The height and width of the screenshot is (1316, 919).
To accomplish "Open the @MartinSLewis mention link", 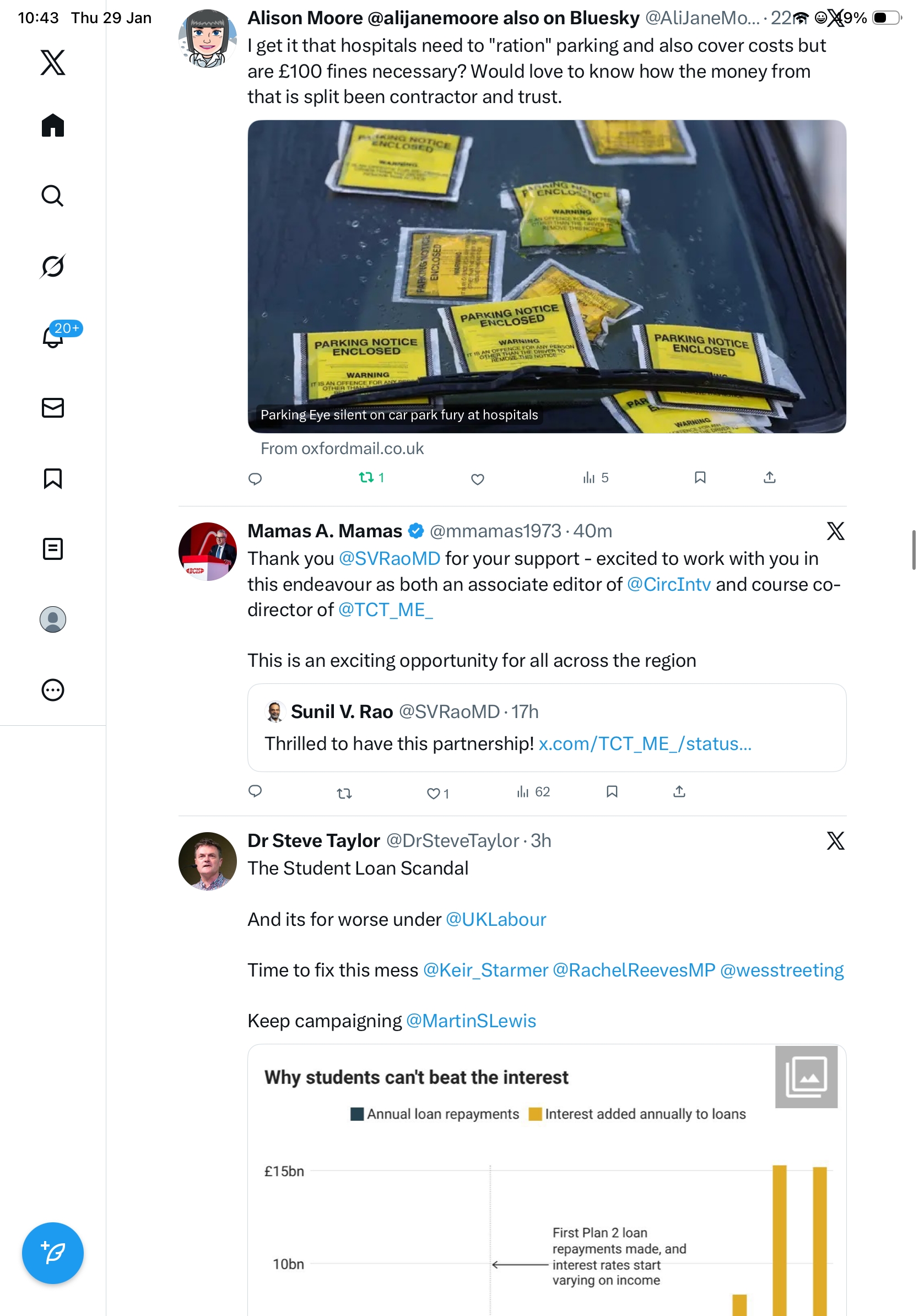I will click(x=471, y=1021).
